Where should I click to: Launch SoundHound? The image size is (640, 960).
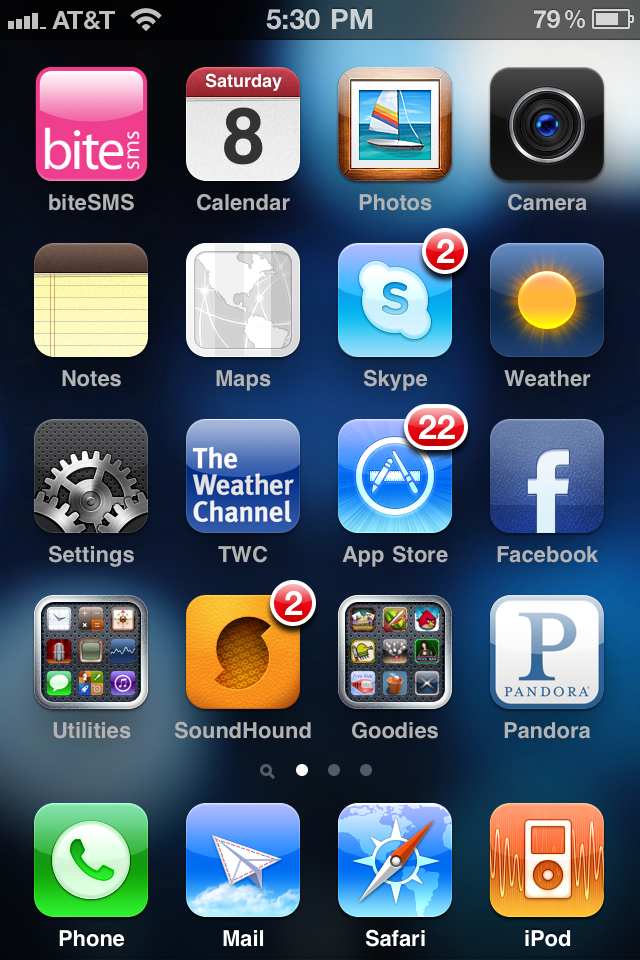click(x=243, y=653)
